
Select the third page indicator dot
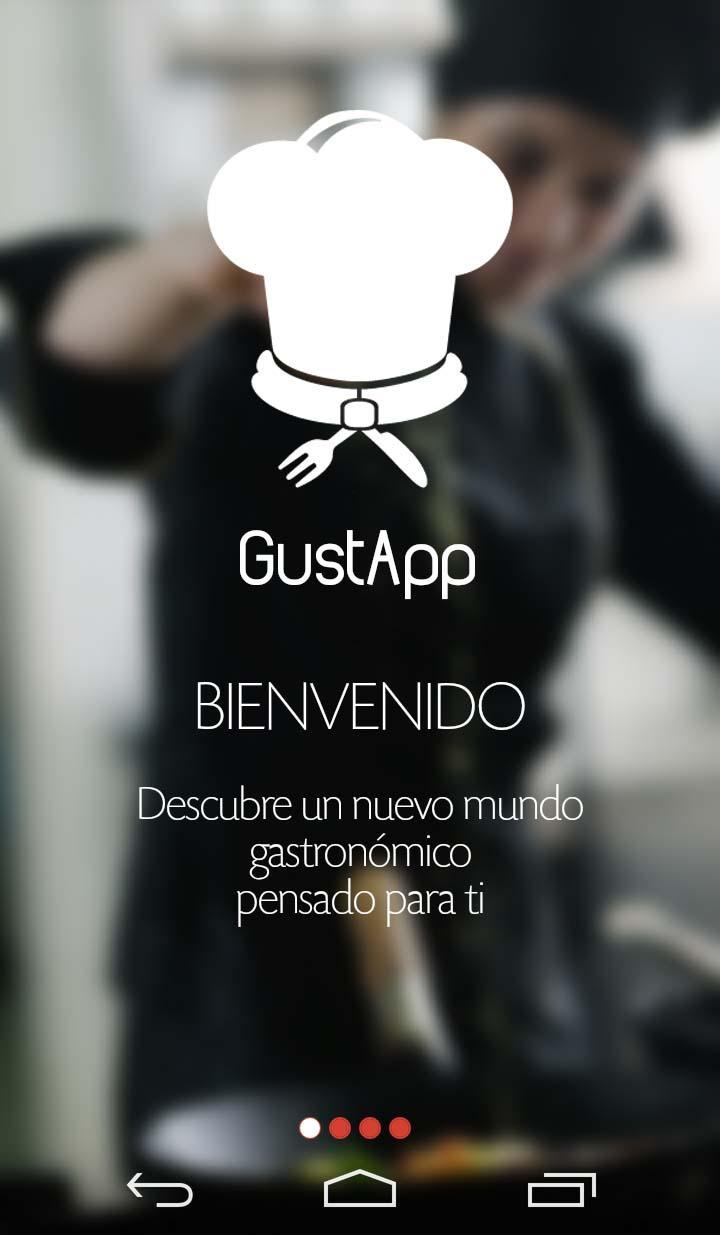coord(370,1128)
